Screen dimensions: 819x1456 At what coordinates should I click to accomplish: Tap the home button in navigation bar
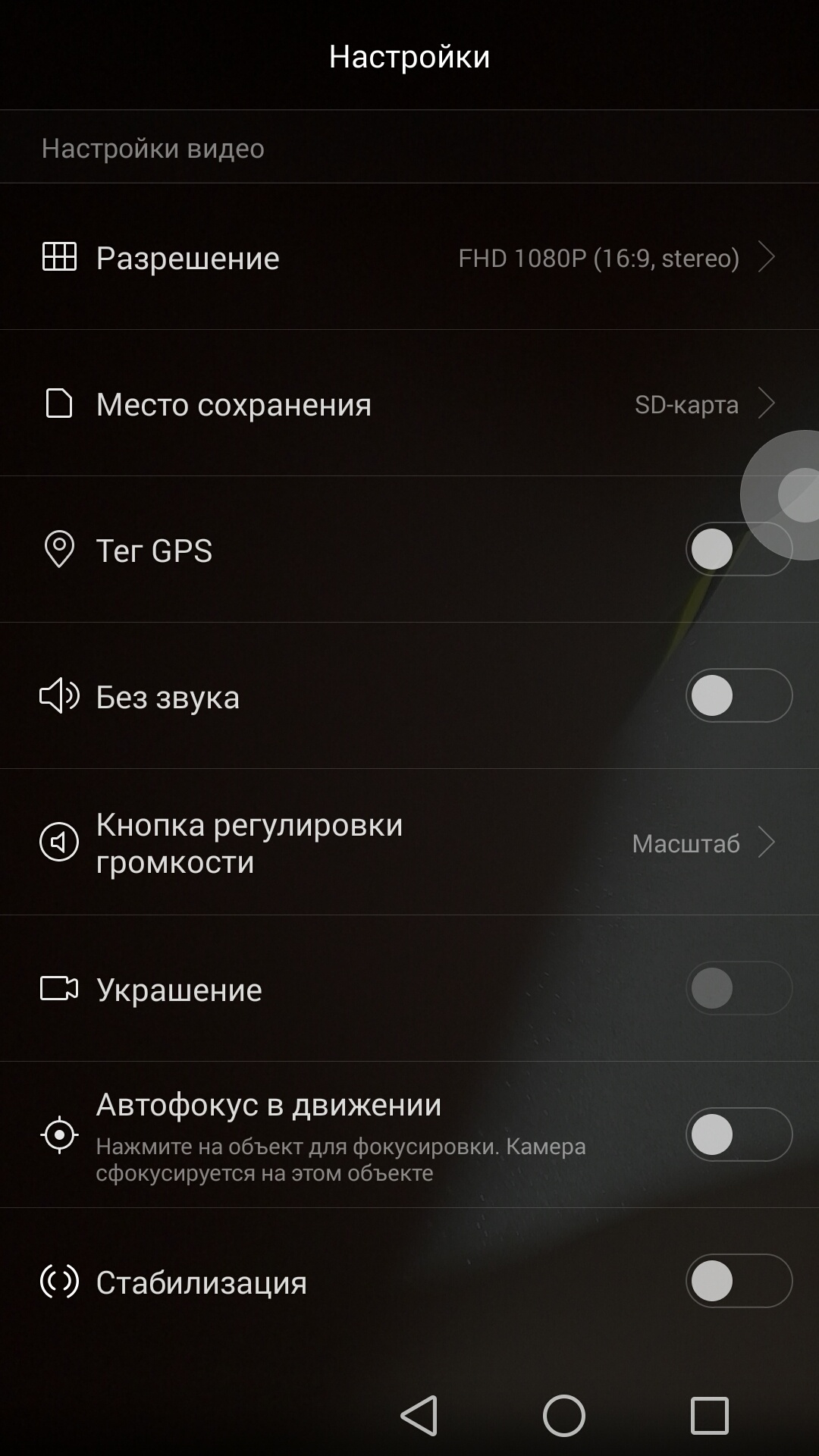click(563, 1416)
